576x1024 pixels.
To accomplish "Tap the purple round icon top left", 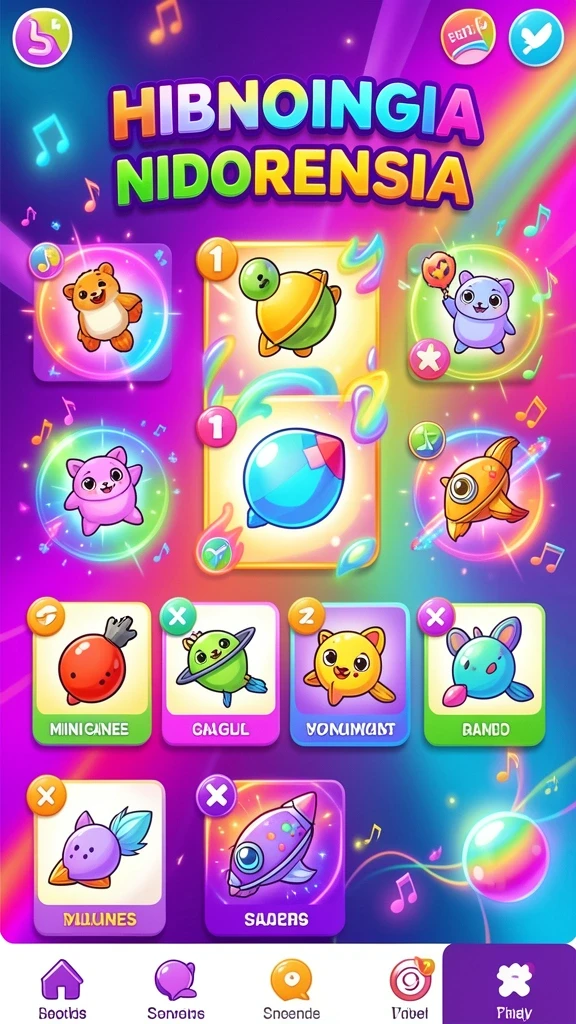I will click(x=42, y=39).
